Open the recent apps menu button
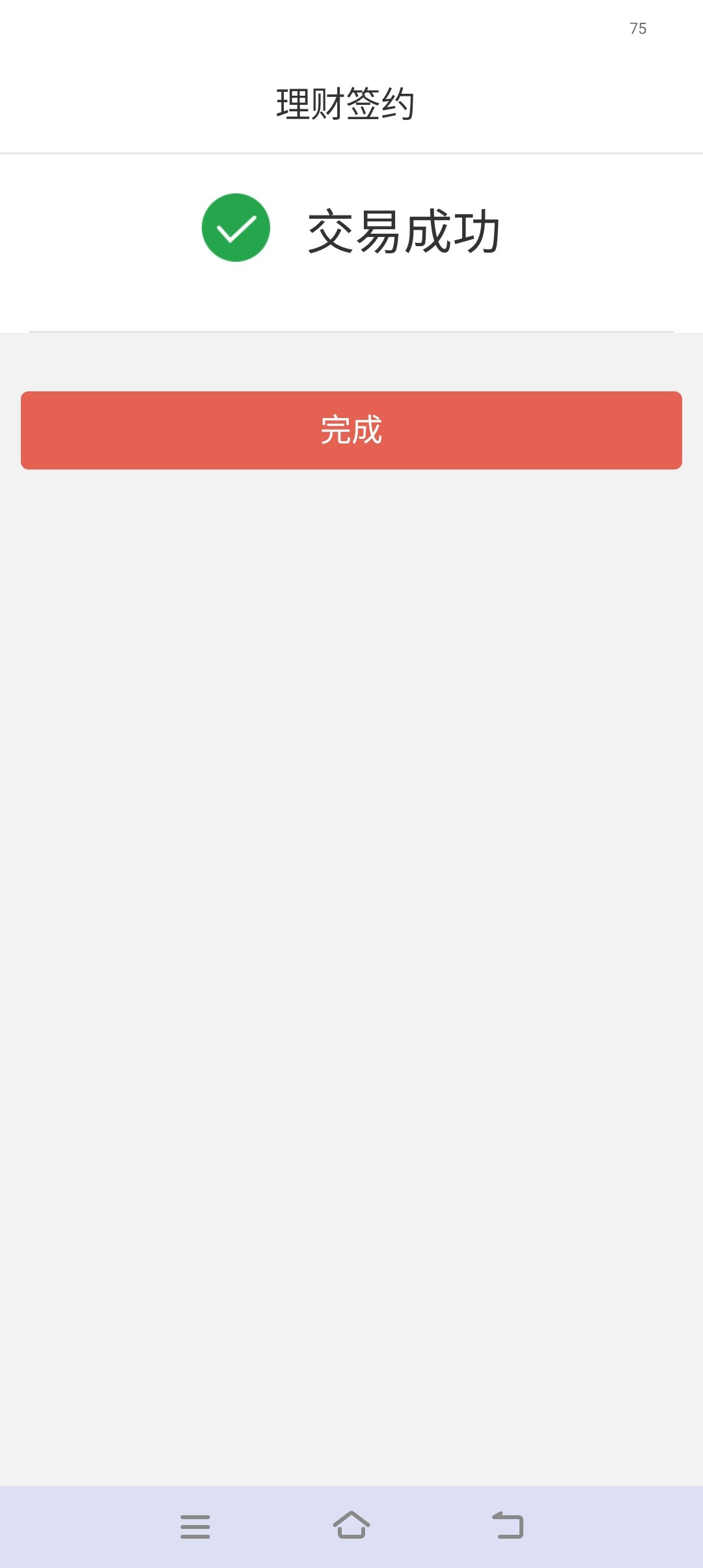Screen dimensions: 703x1568 point(195,1526)
